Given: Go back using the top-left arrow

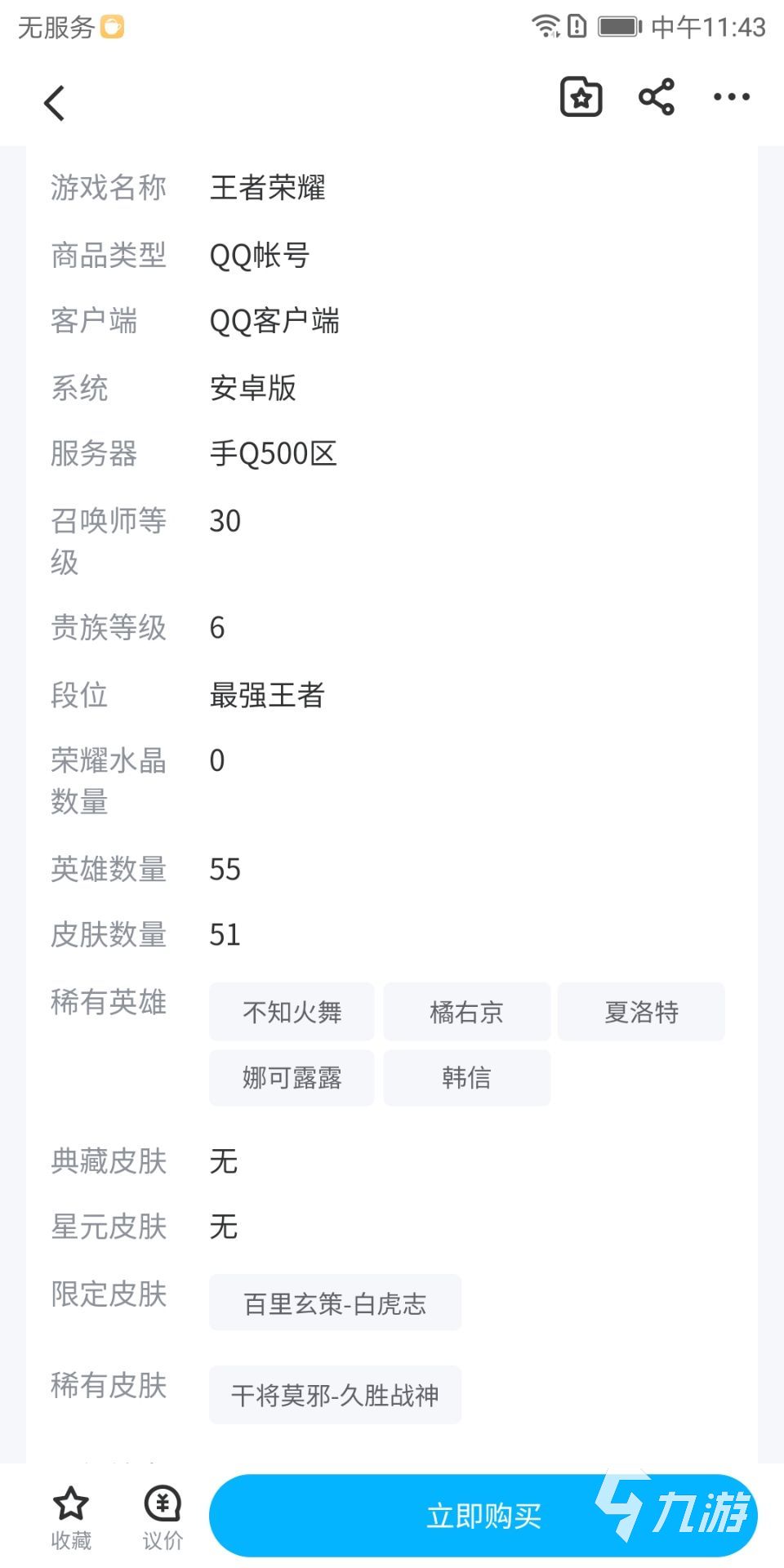Looking at the screenshot, I should click(55, 103).
